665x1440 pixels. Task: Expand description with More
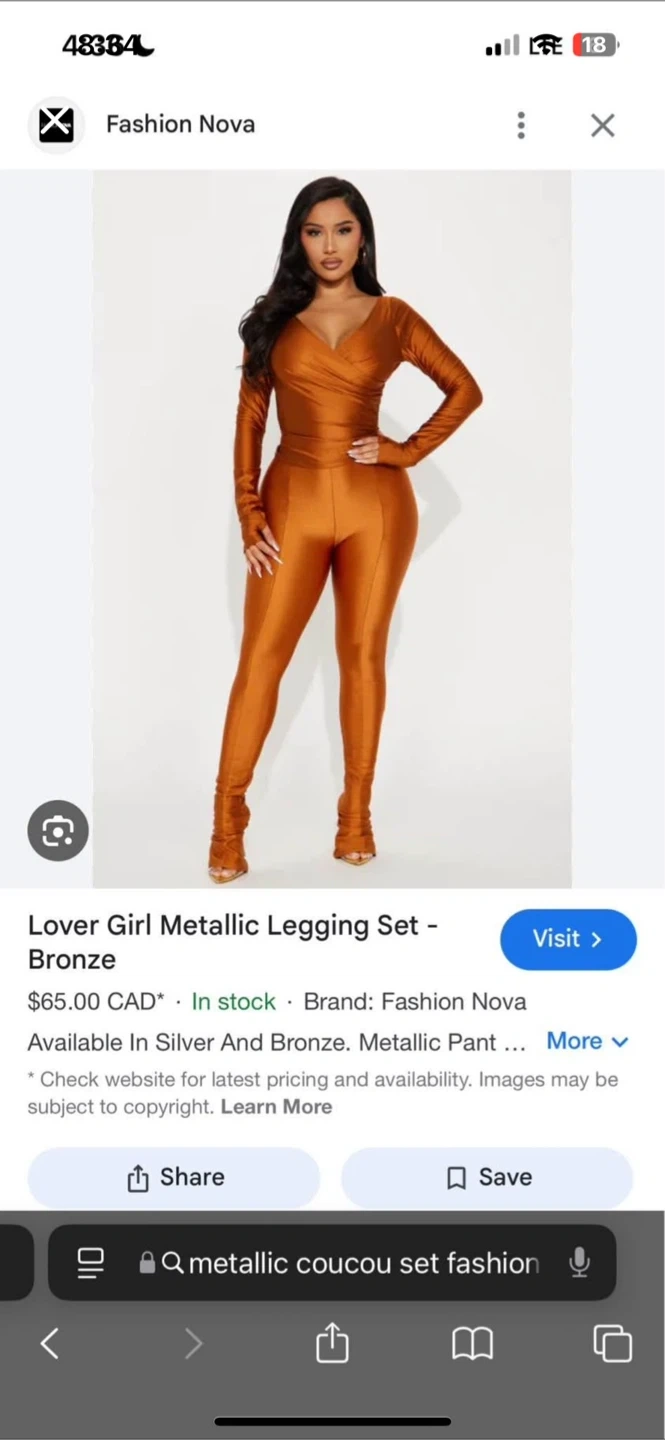pos(588,1041)
